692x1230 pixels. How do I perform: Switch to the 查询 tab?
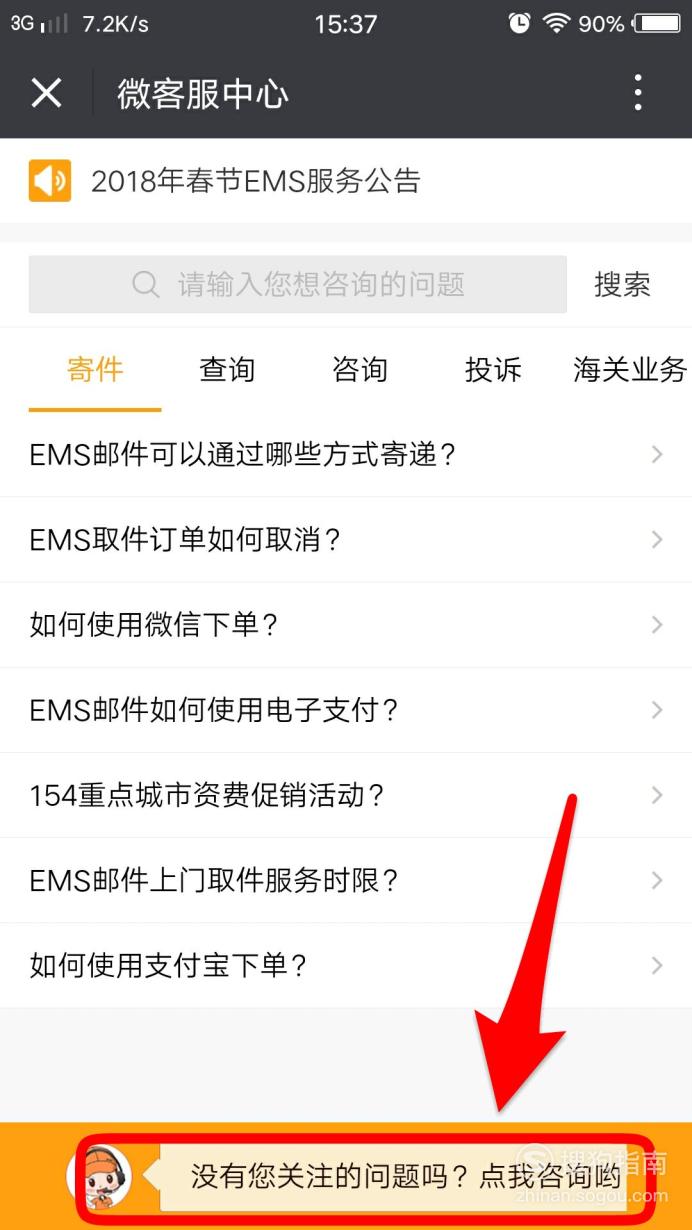[x=227, y=370]
